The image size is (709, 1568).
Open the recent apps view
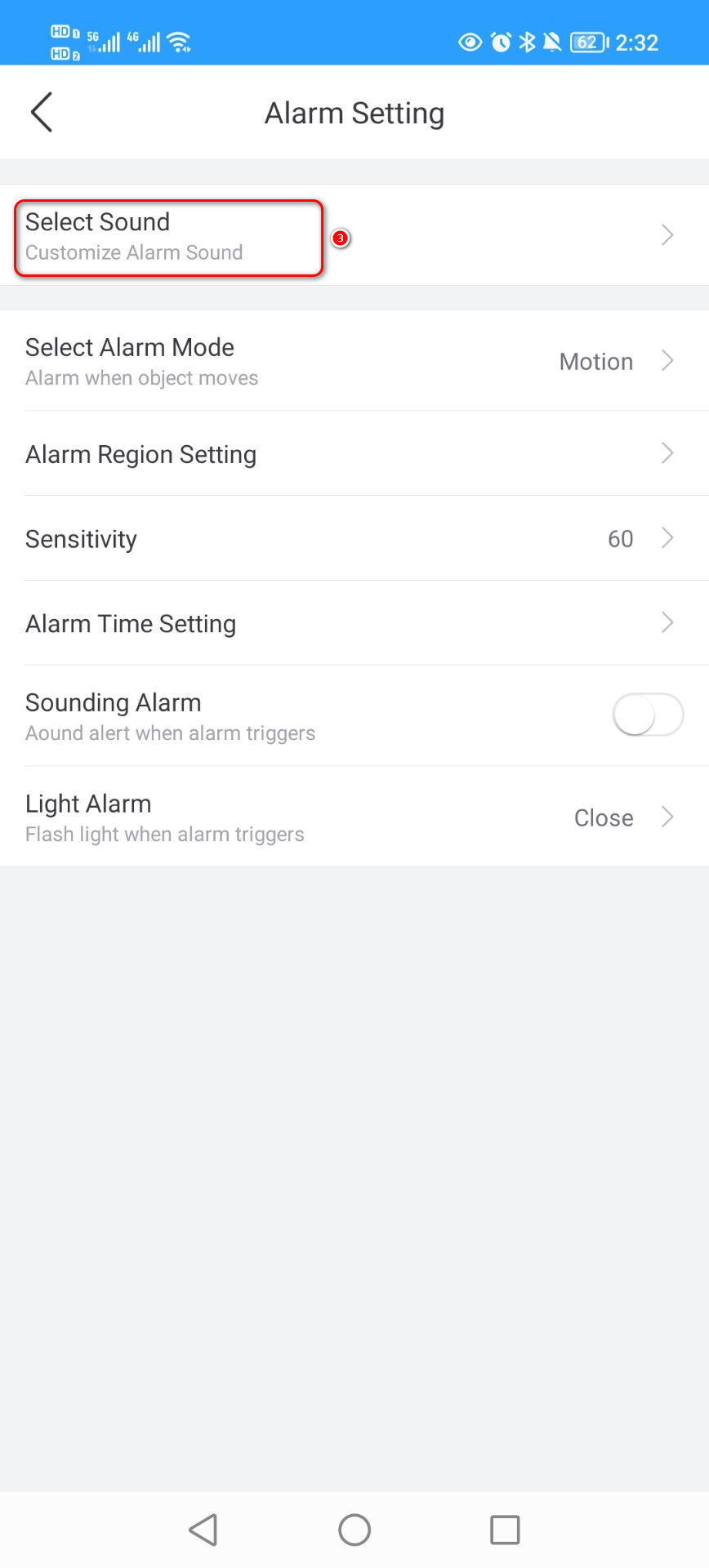pos(505,1530)
